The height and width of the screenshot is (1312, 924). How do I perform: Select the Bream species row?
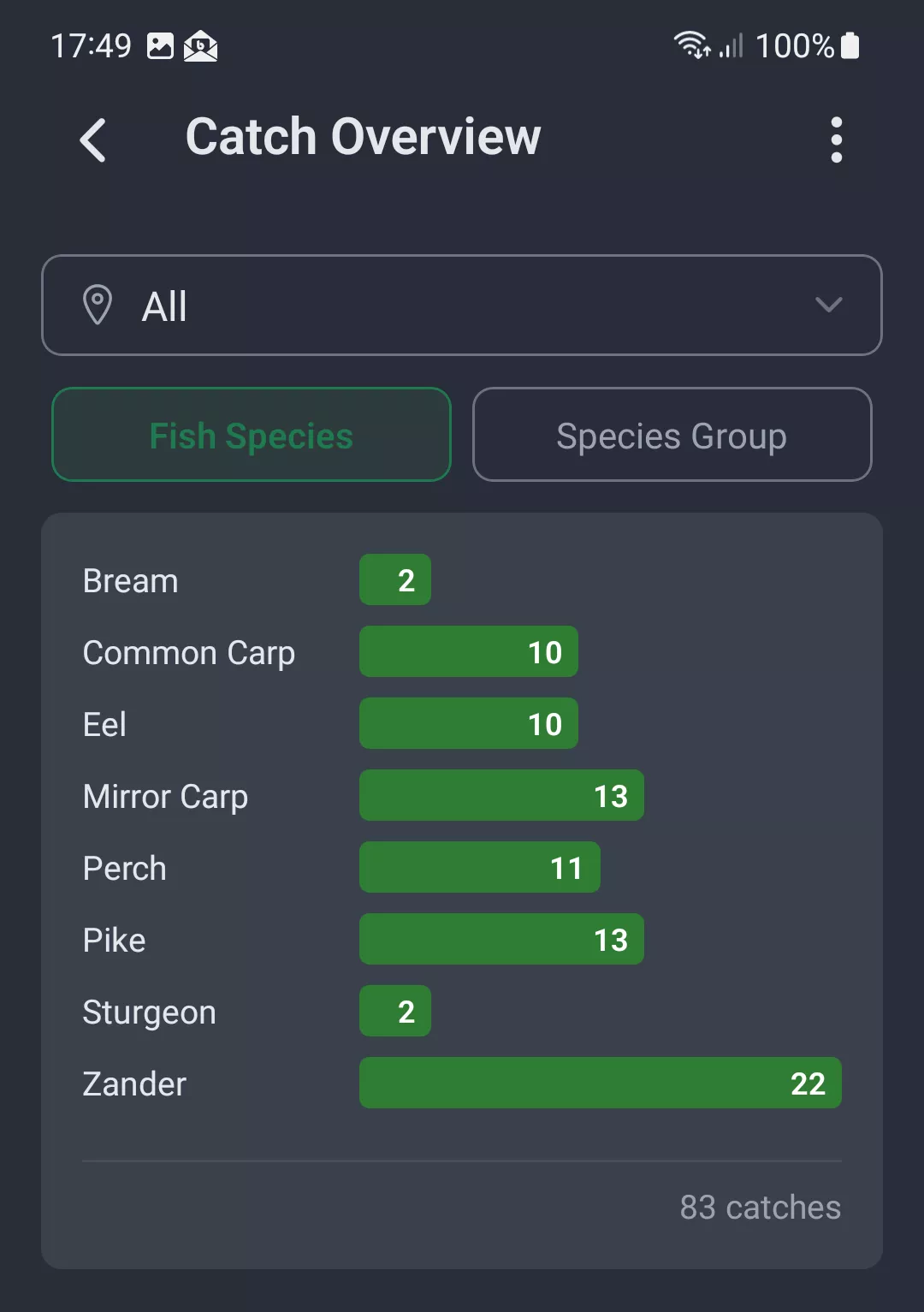tap(130, 580)
